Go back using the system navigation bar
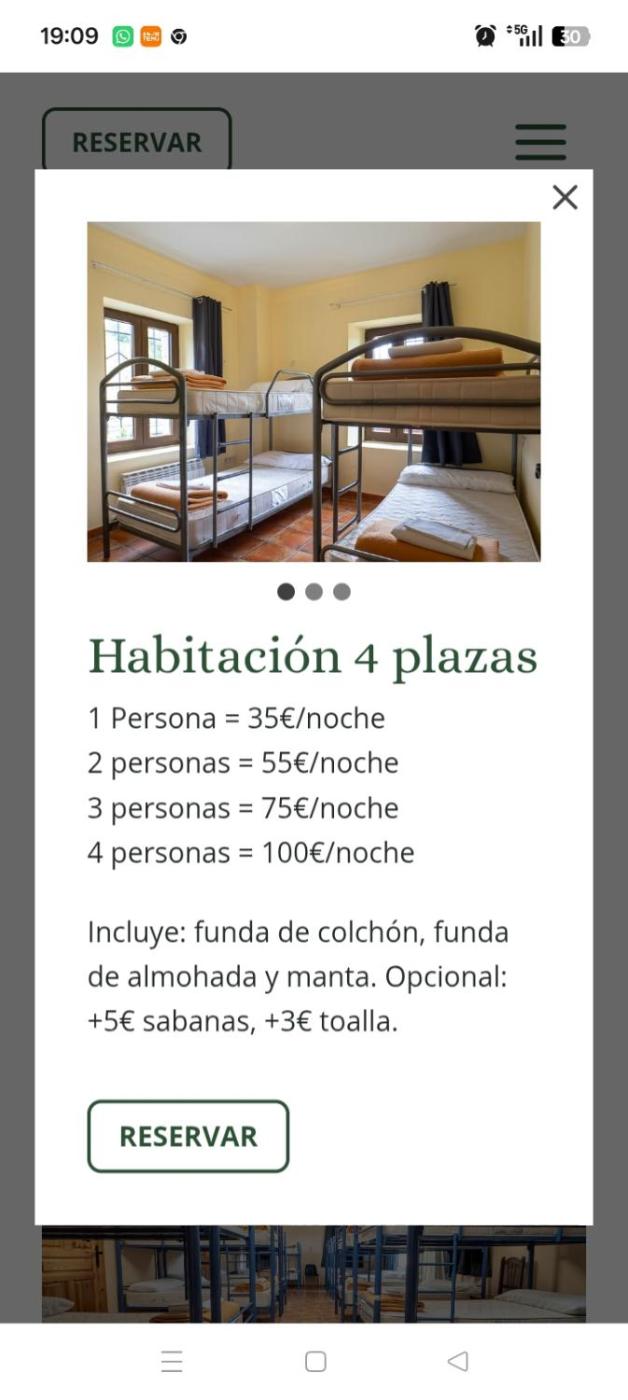This screenshot has width=628, height=1400. [x=458, y=1361]
